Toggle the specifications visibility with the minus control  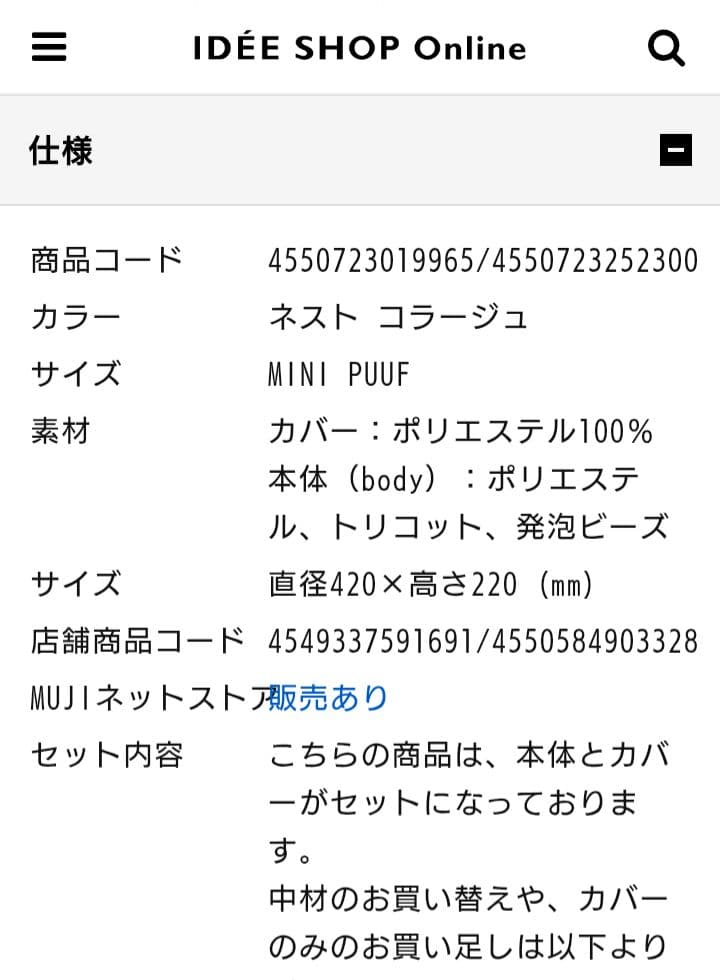[677, 150]
